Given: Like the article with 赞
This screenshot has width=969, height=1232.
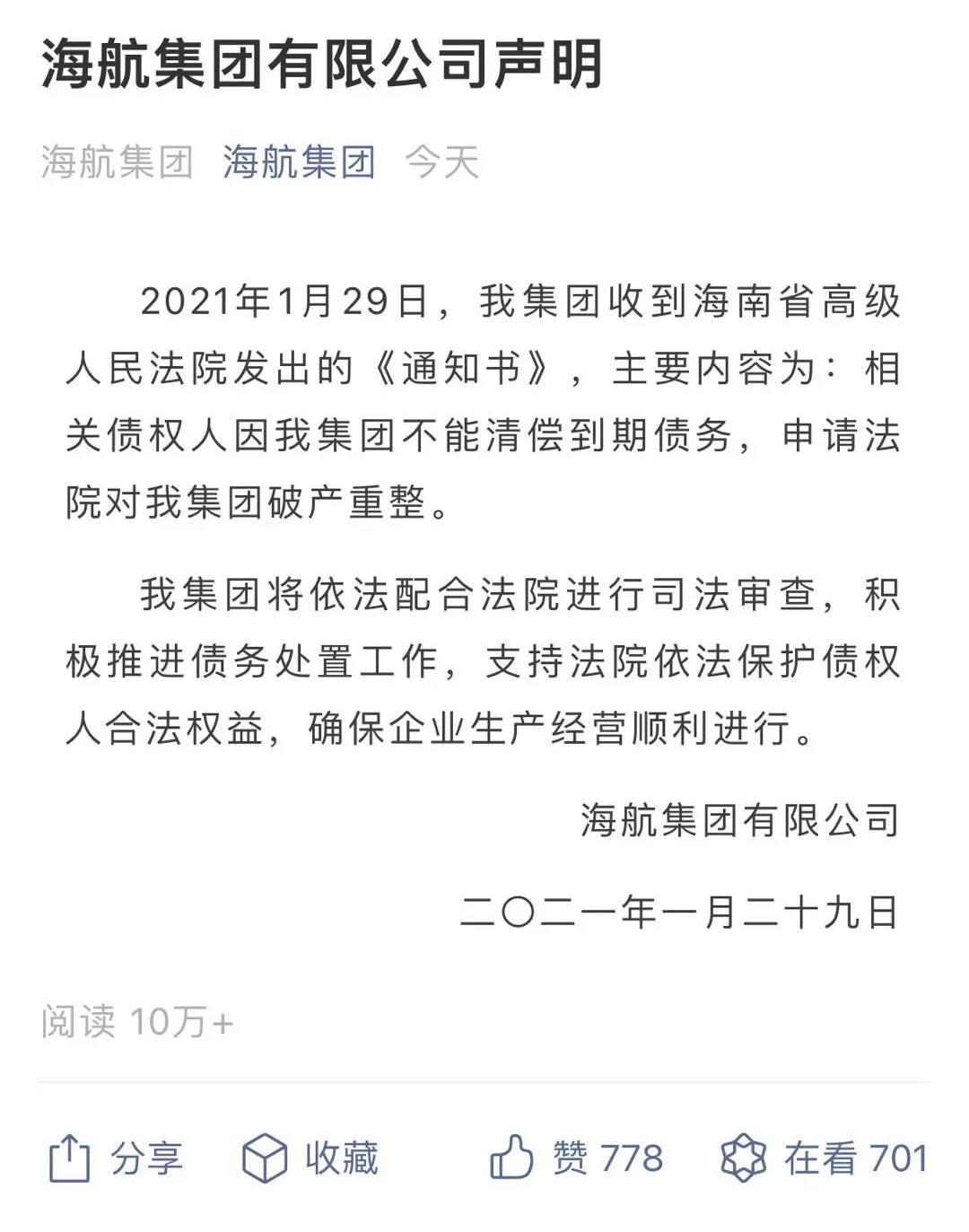Looking at the screenshot, I should click(576, 1158).
